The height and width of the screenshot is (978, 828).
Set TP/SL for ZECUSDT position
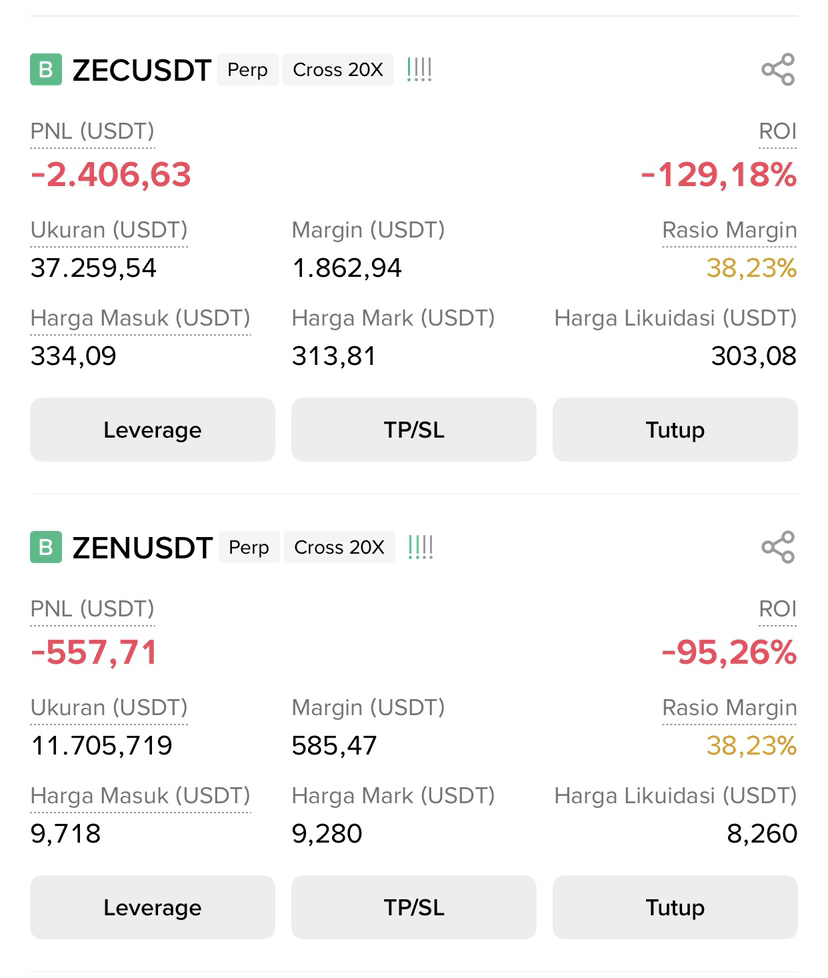[414, 430]
